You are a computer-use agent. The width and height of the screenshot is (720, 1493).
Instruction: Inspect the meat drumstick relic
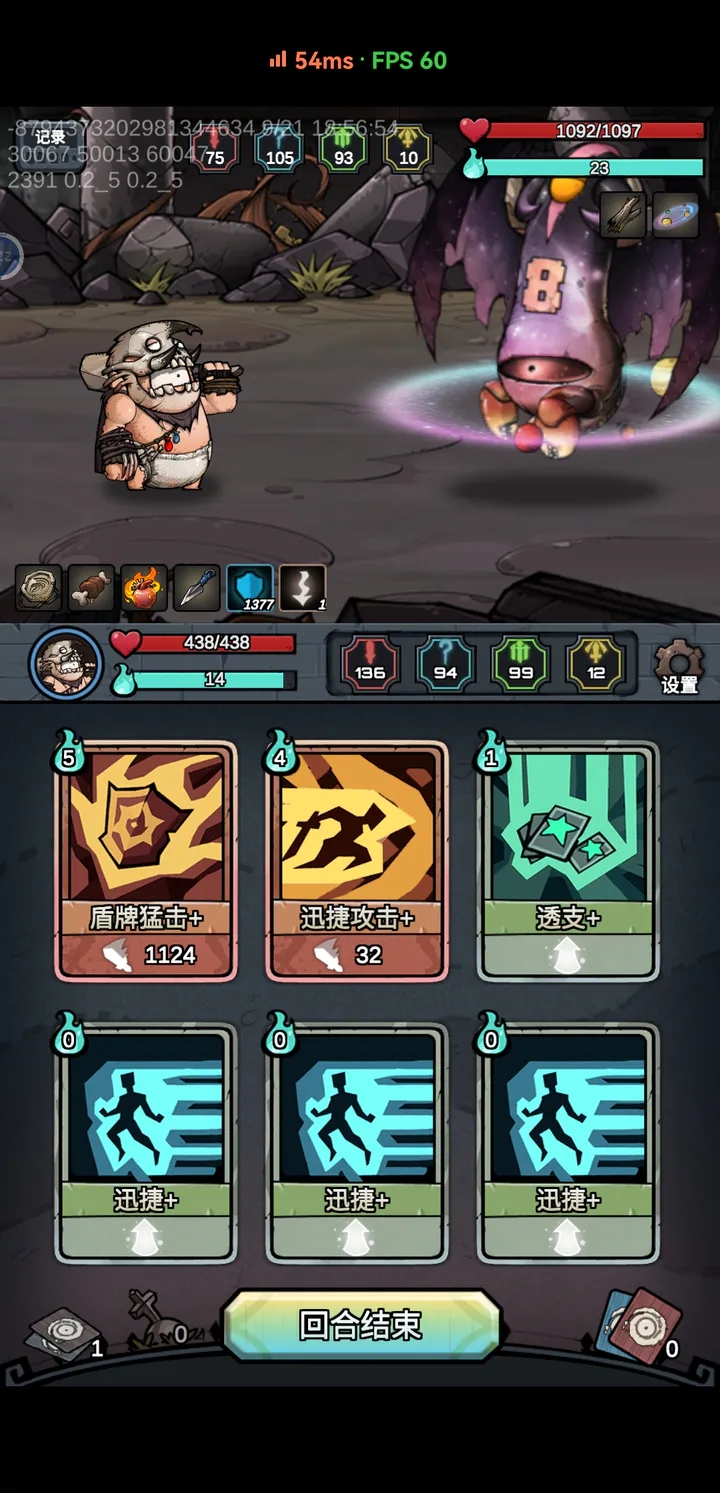(x=91, y=589)
